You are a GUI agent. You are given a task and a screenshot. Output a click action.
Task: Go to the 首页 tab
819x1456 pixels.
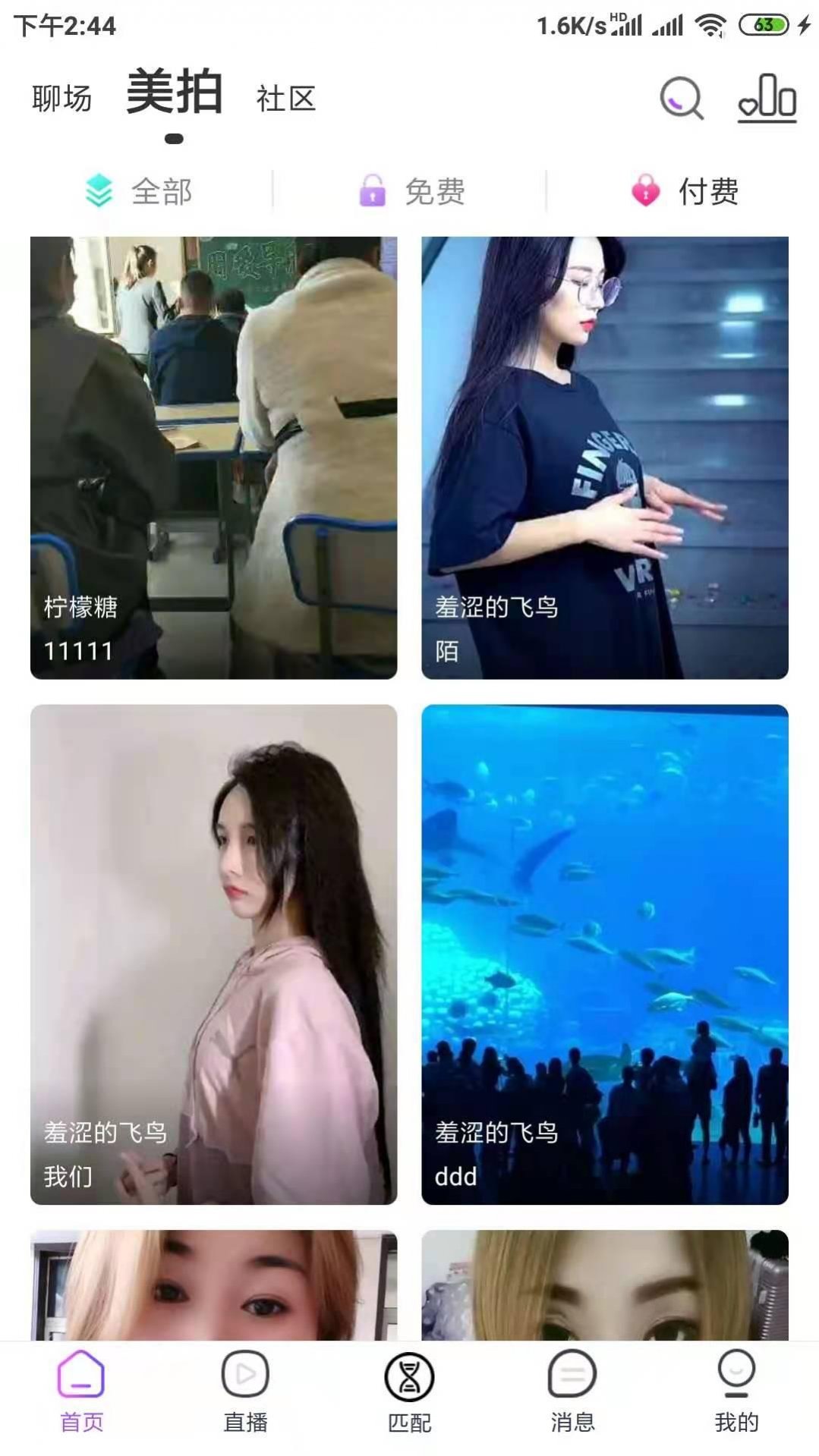pos(81,1392)
